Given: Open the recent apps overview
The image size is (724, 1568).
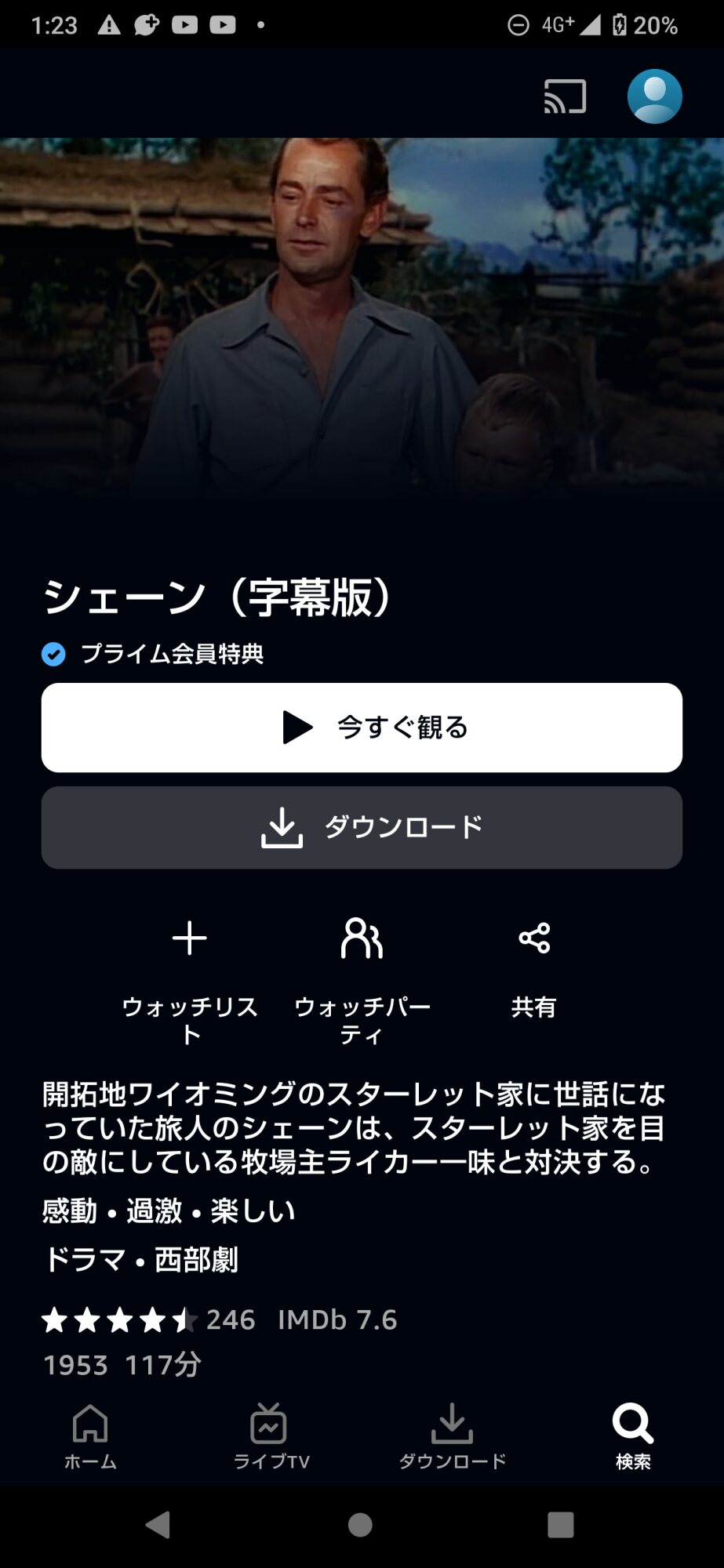Looking at the screenshot, I should point(560,1525).
